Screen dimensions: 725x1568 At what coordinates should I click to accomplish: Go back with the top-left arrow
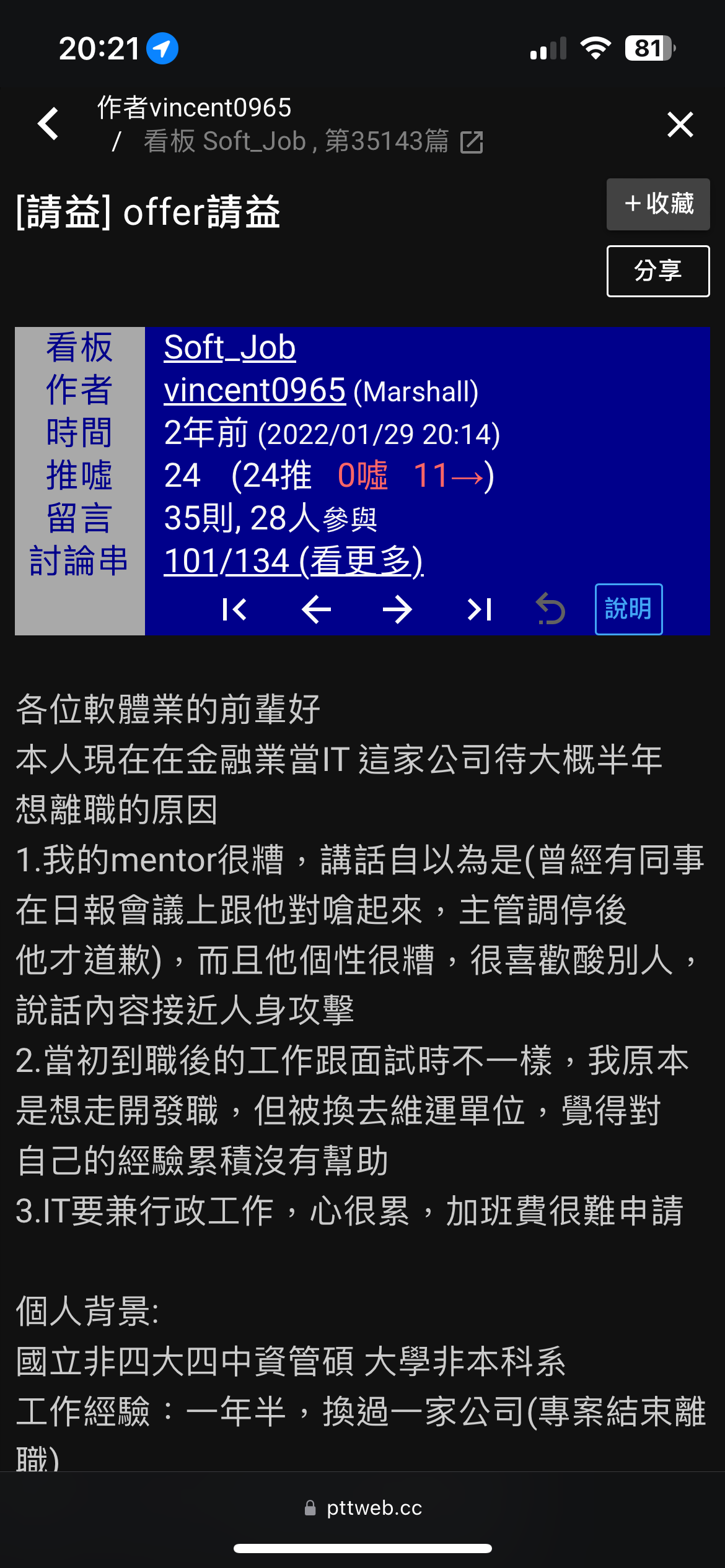48,124
